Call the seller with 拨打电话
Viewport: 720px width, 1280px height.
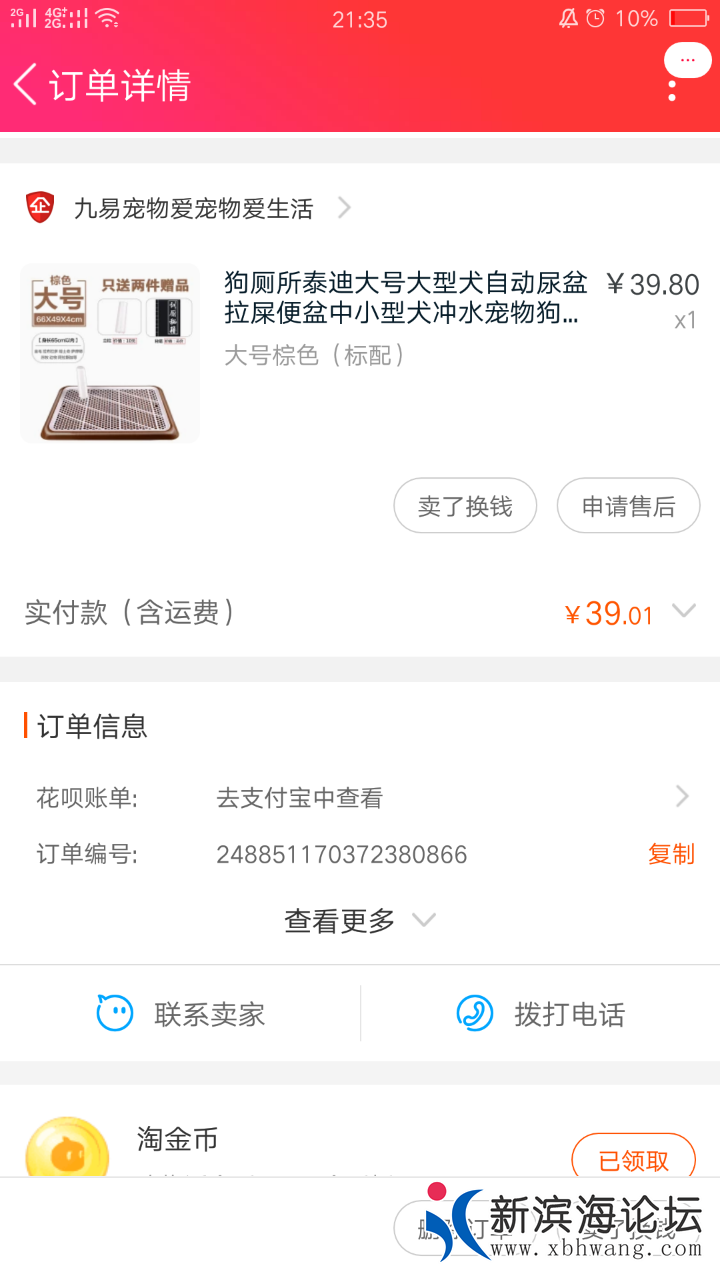pyautogui.click(x=541, y=1014)
